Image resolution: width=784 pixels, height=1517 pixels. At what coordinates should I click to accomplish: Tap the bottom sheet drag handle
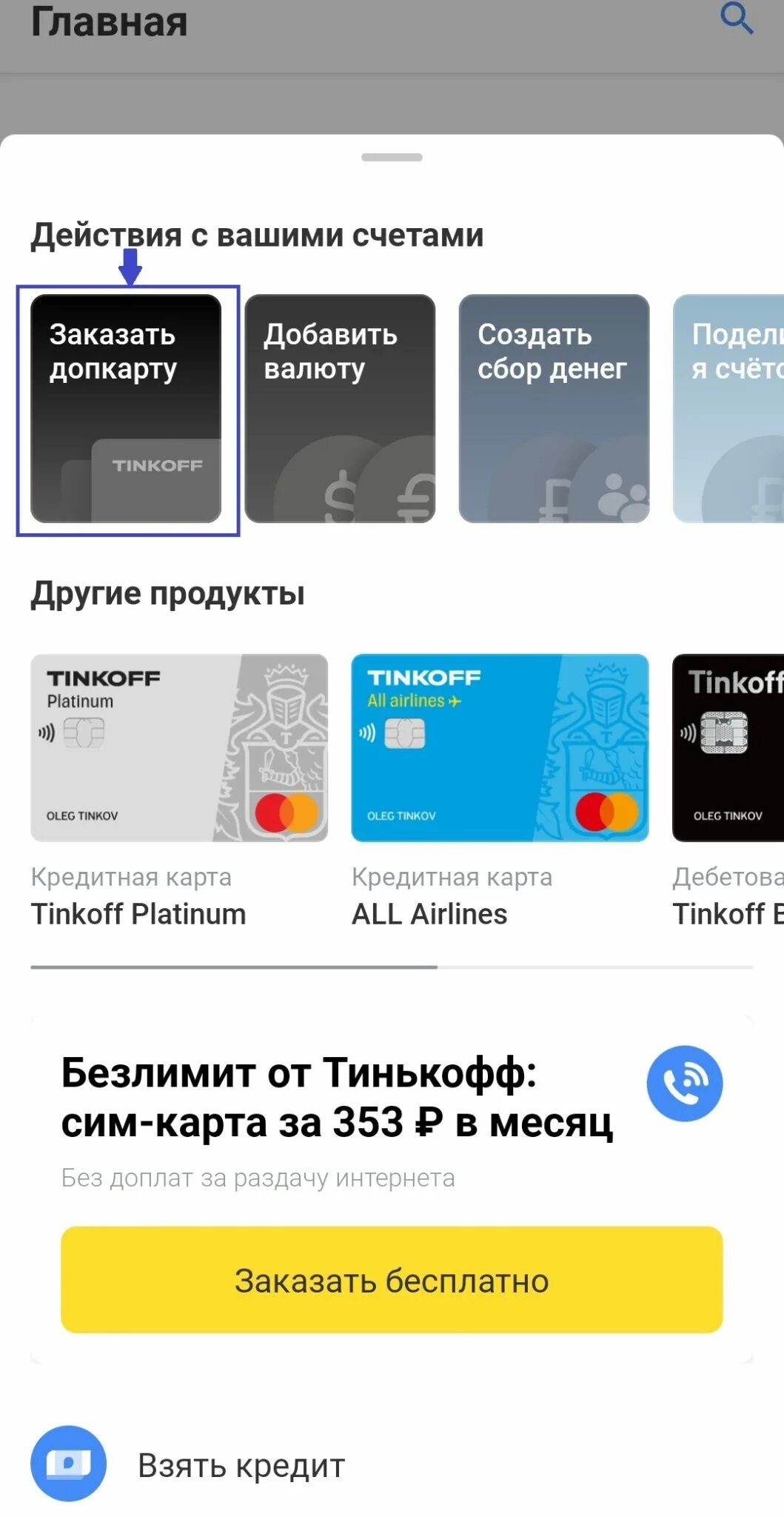coord(392,157)
